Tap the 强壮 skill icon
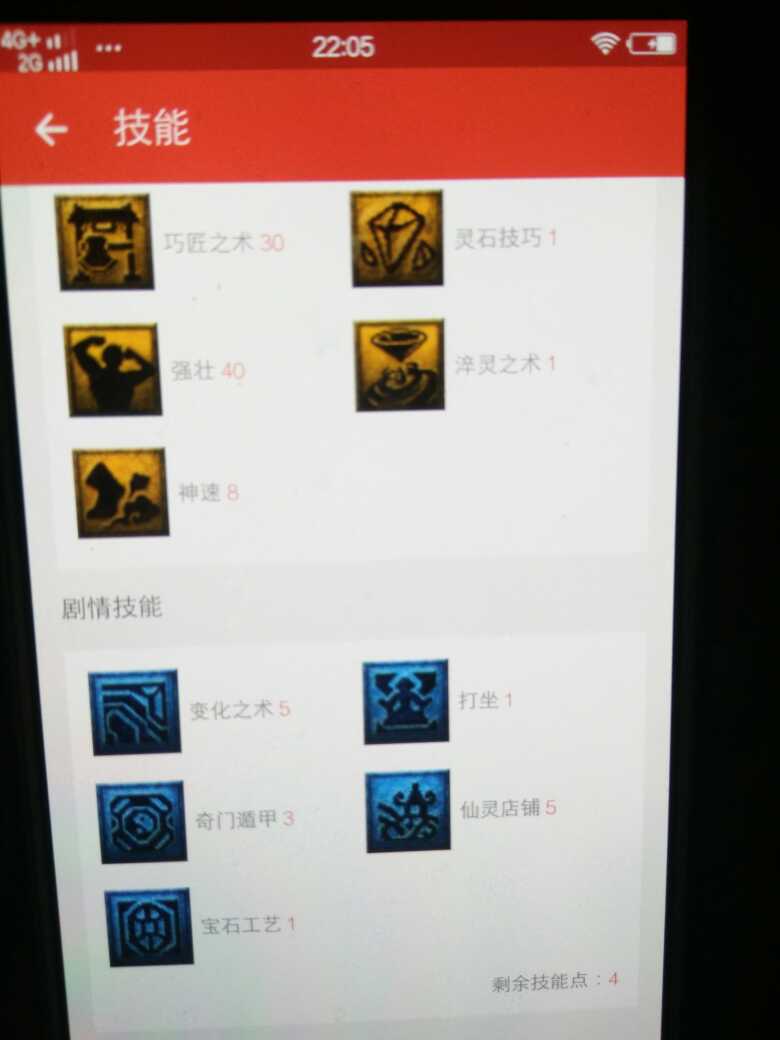 [x=113, y=370]
